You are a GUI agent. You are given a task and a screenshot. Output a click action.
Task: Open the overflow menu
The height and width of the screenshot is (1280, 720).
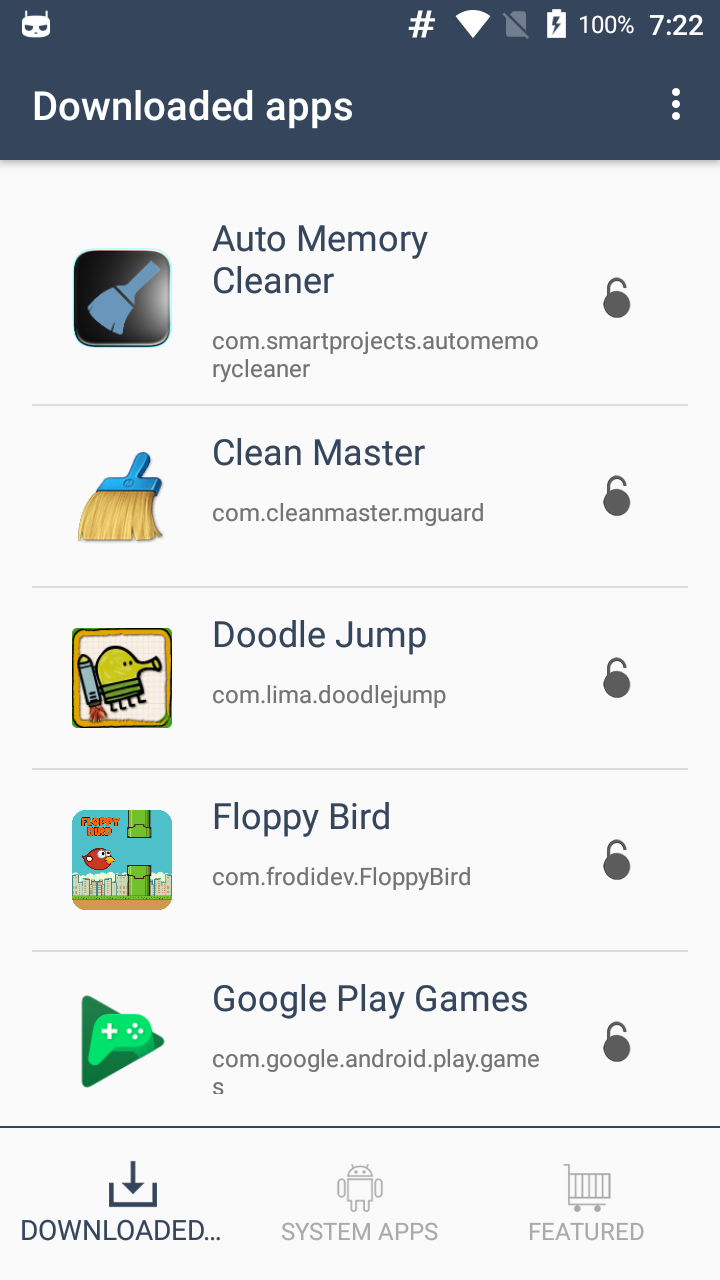click(x=676, y=105)
